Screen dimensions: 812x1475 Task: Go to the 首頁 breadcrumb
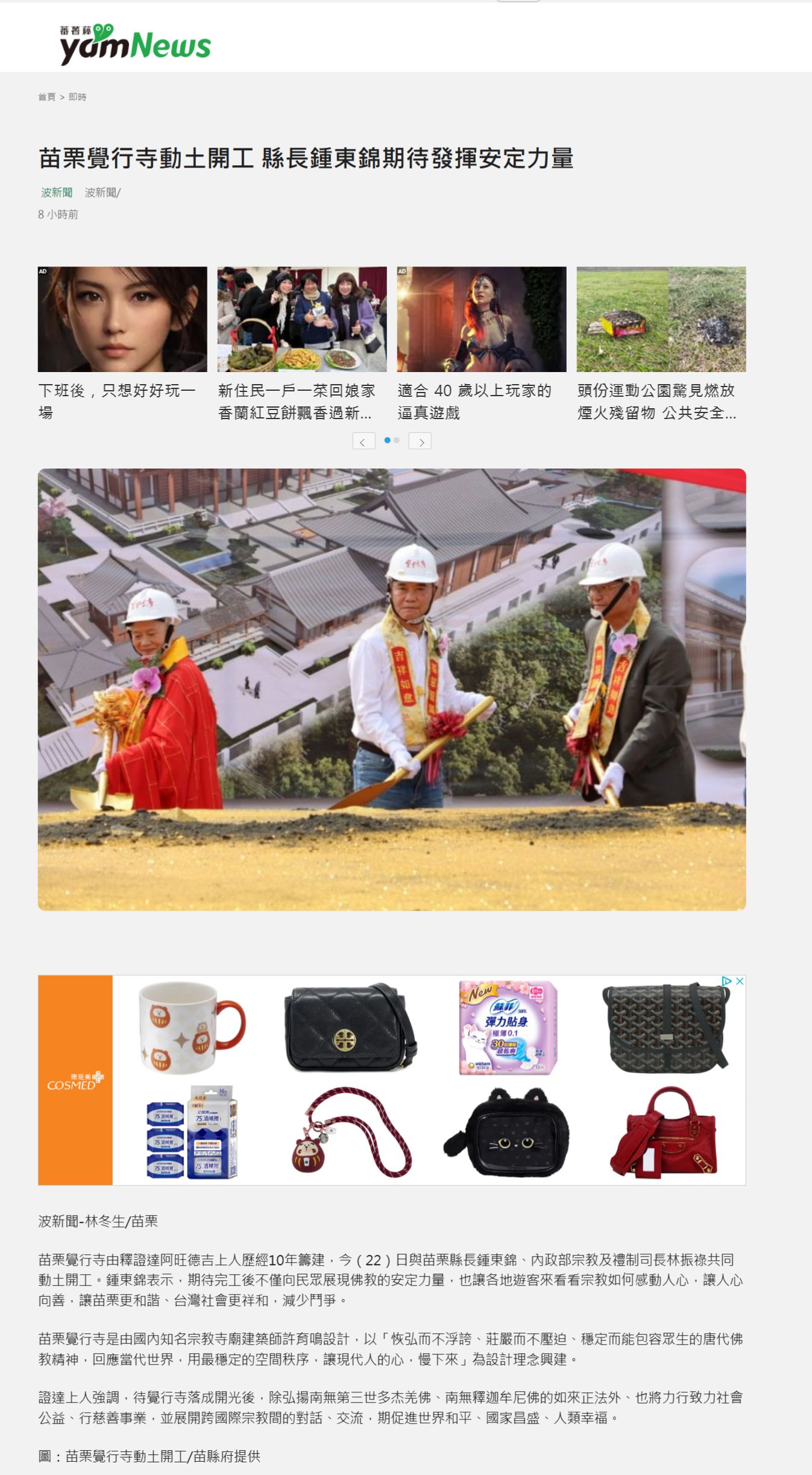(x=46, y=97)
